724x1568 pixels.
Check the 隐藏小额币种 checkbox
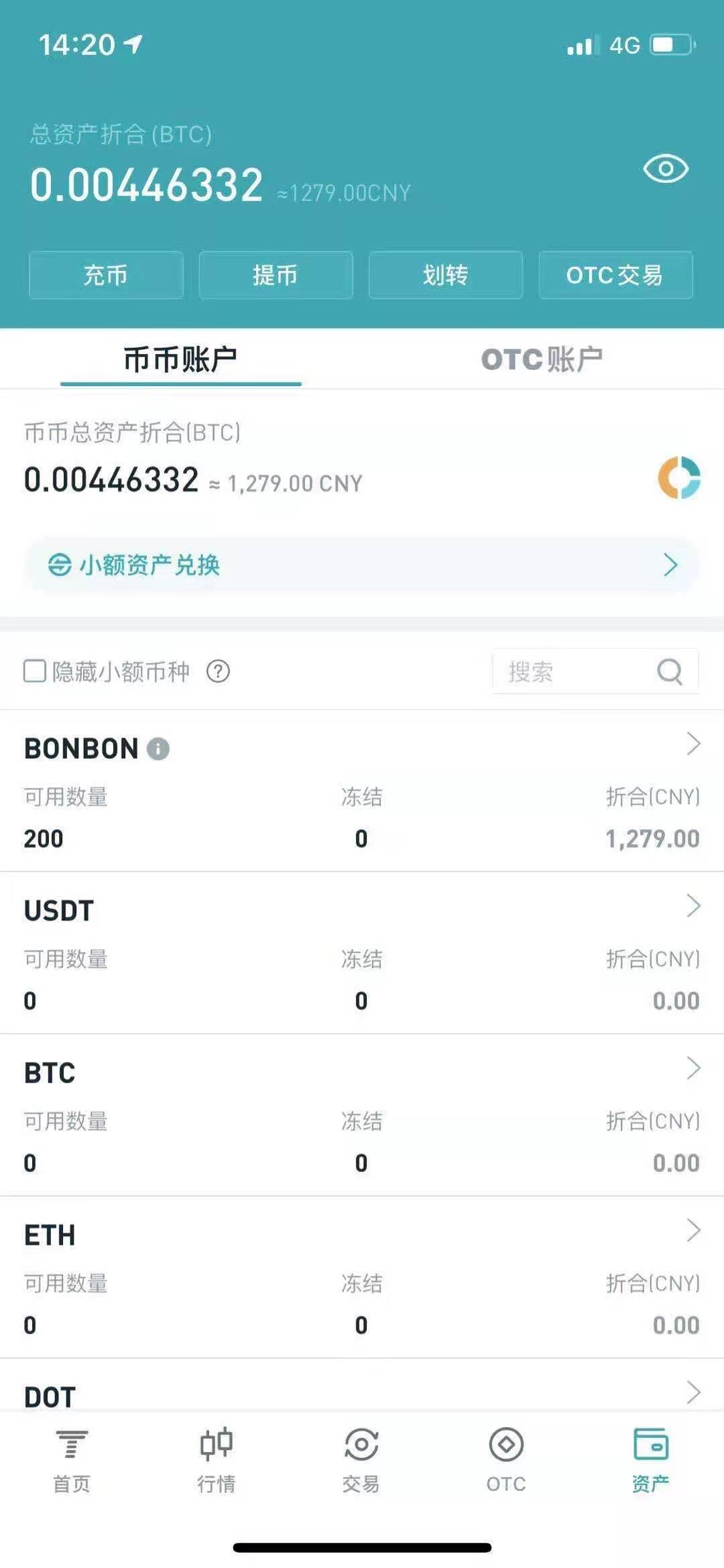coord(35,671)
